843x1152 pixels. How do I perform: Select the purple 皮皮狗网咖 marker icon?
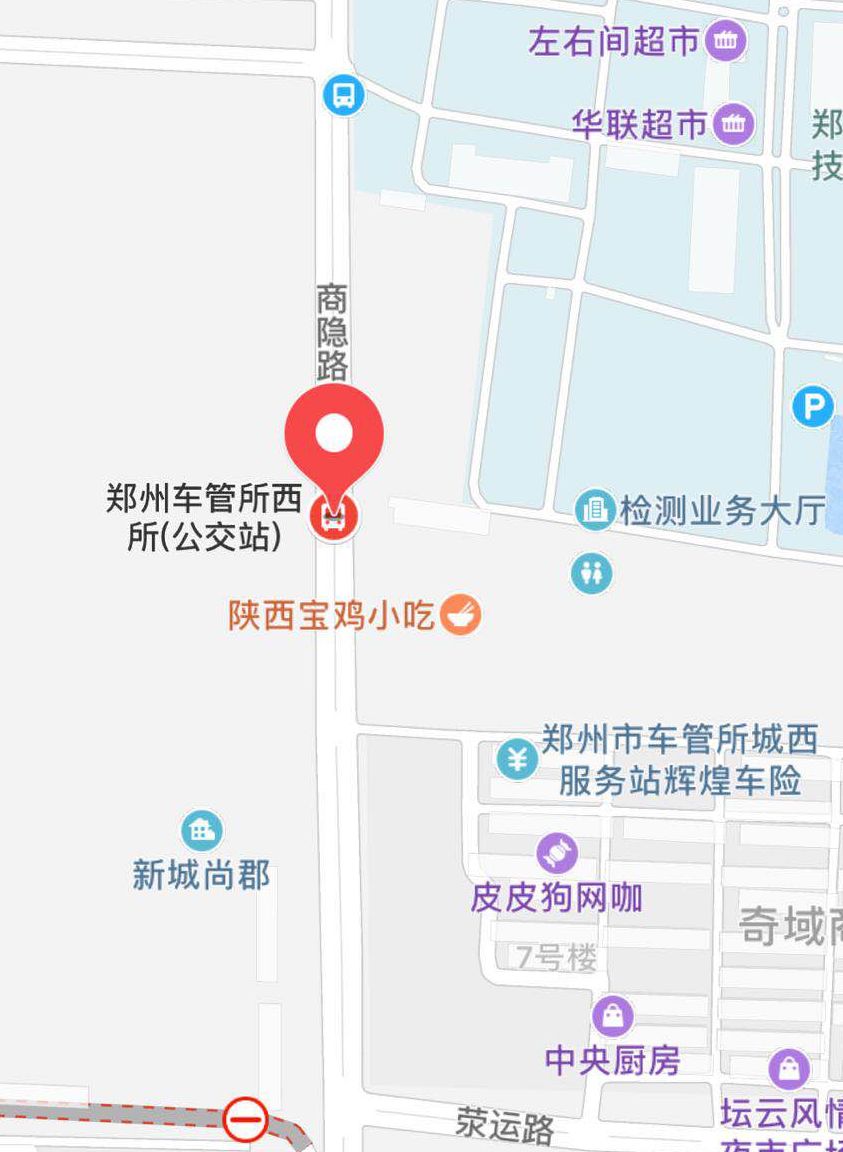557,851
